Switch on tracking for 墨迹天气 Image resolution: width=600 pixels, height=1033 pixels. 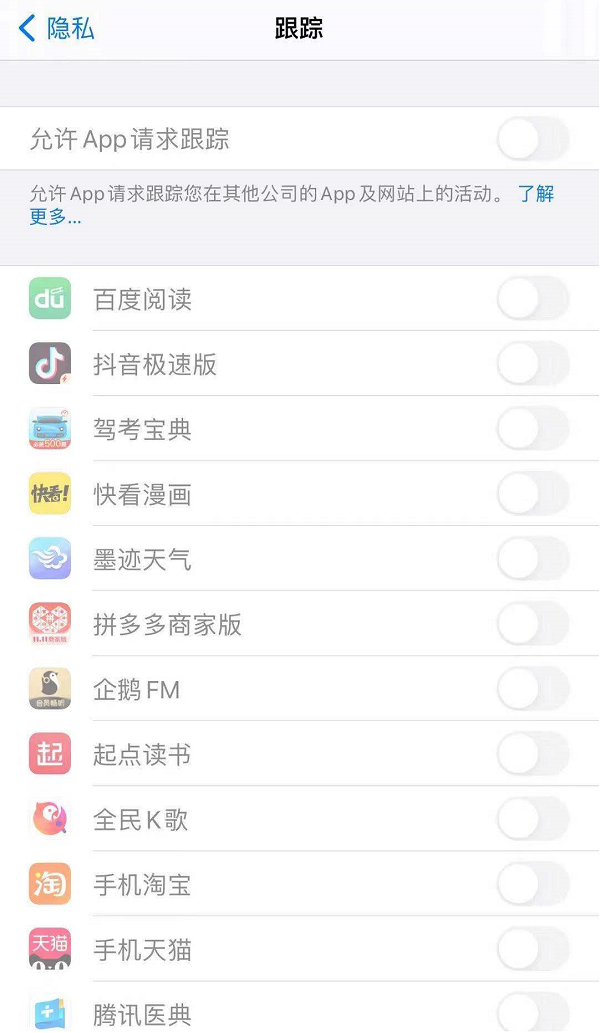[532, 559]
